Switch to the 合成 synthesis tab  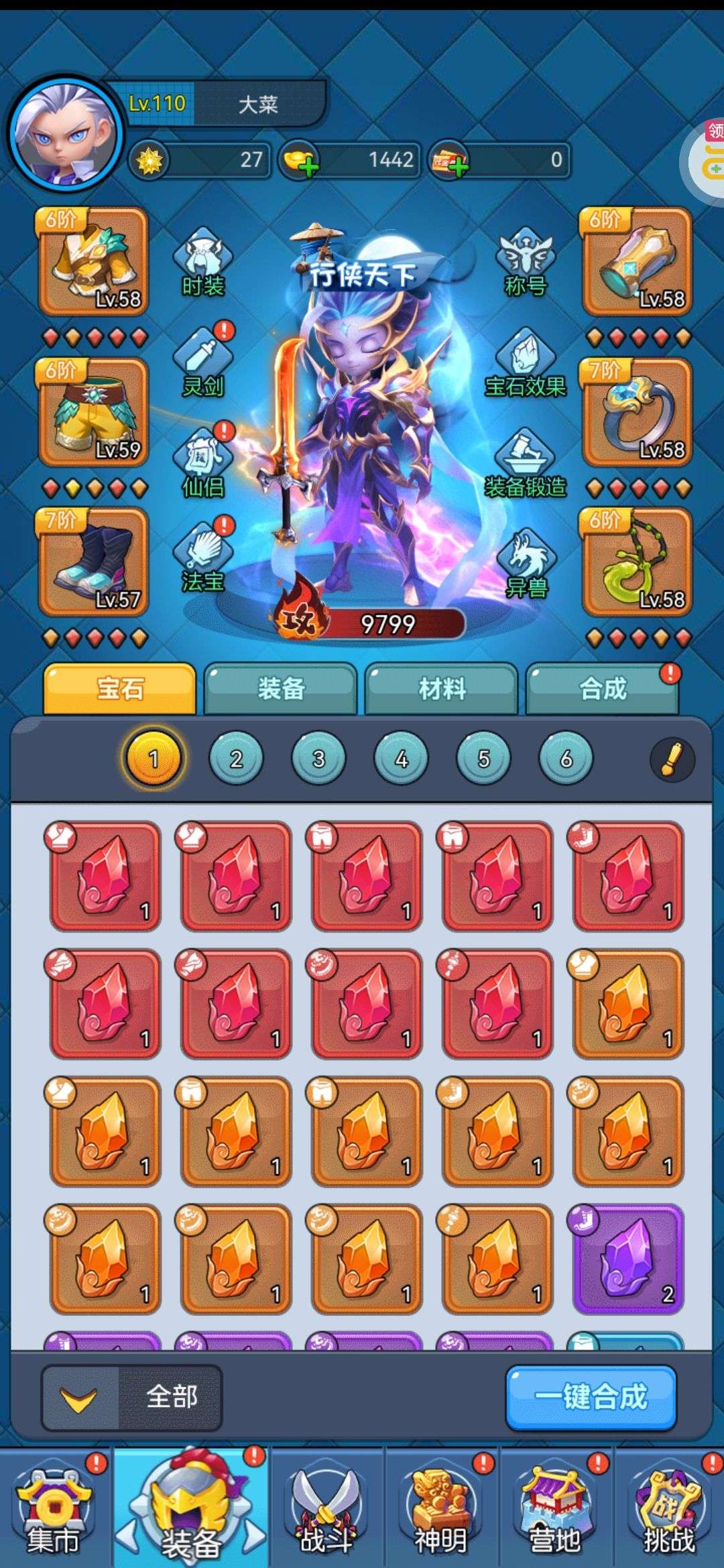pyautogui.click(x=603, y=688)
